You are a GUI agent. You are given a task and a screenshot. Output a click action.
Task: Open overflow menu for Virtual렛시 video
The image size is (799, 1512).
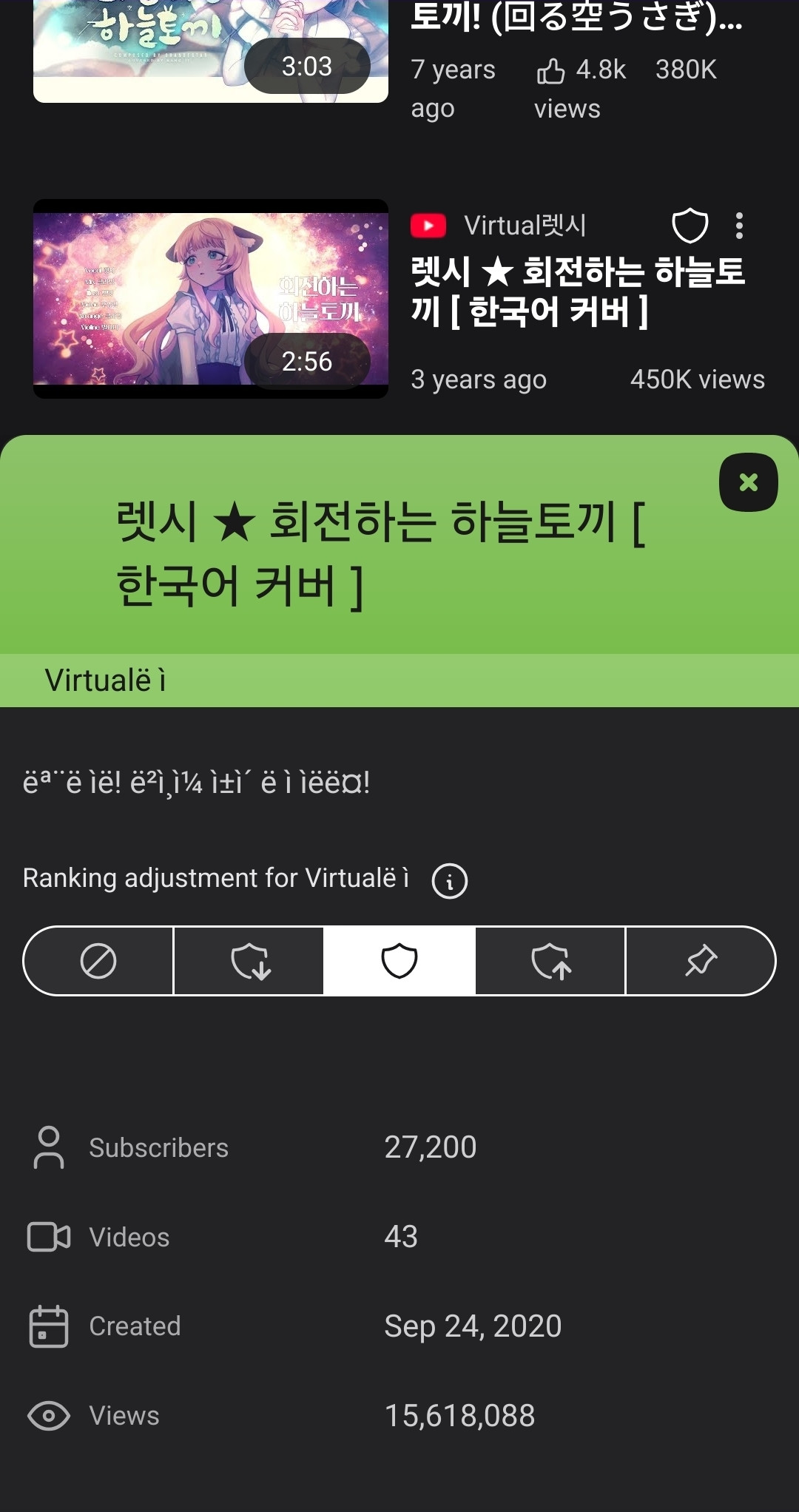click(x=738, y=226)
